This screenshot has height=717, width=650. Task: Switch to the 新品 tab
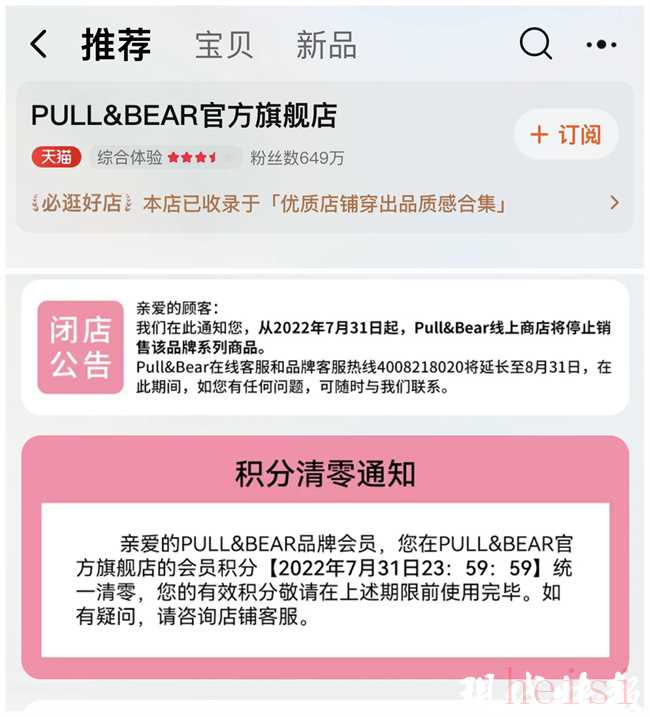[x=326, y=45]
